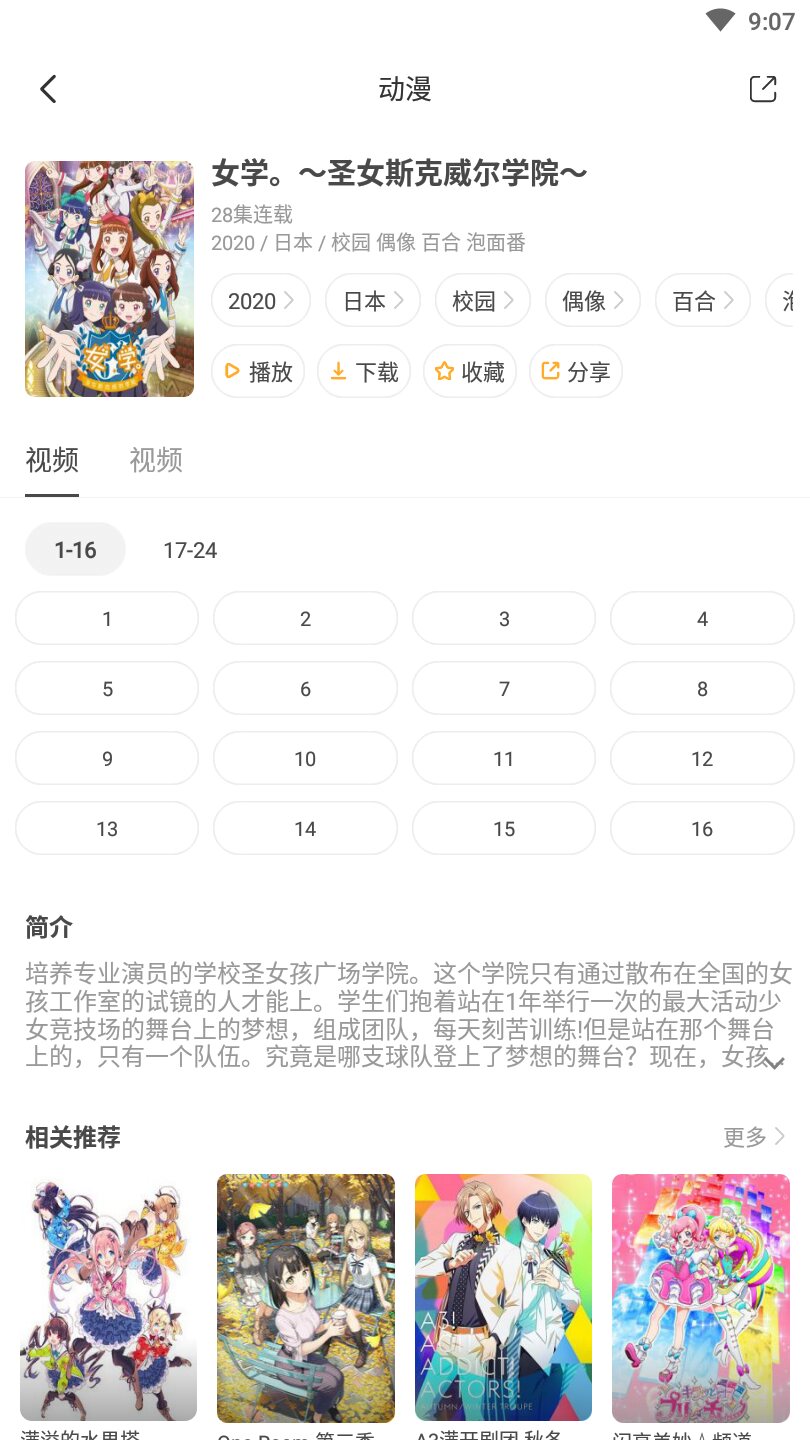This screenshot has height=1440, width=810.
Task: Add to favorites with 收藏
Action: click(470, 372)
